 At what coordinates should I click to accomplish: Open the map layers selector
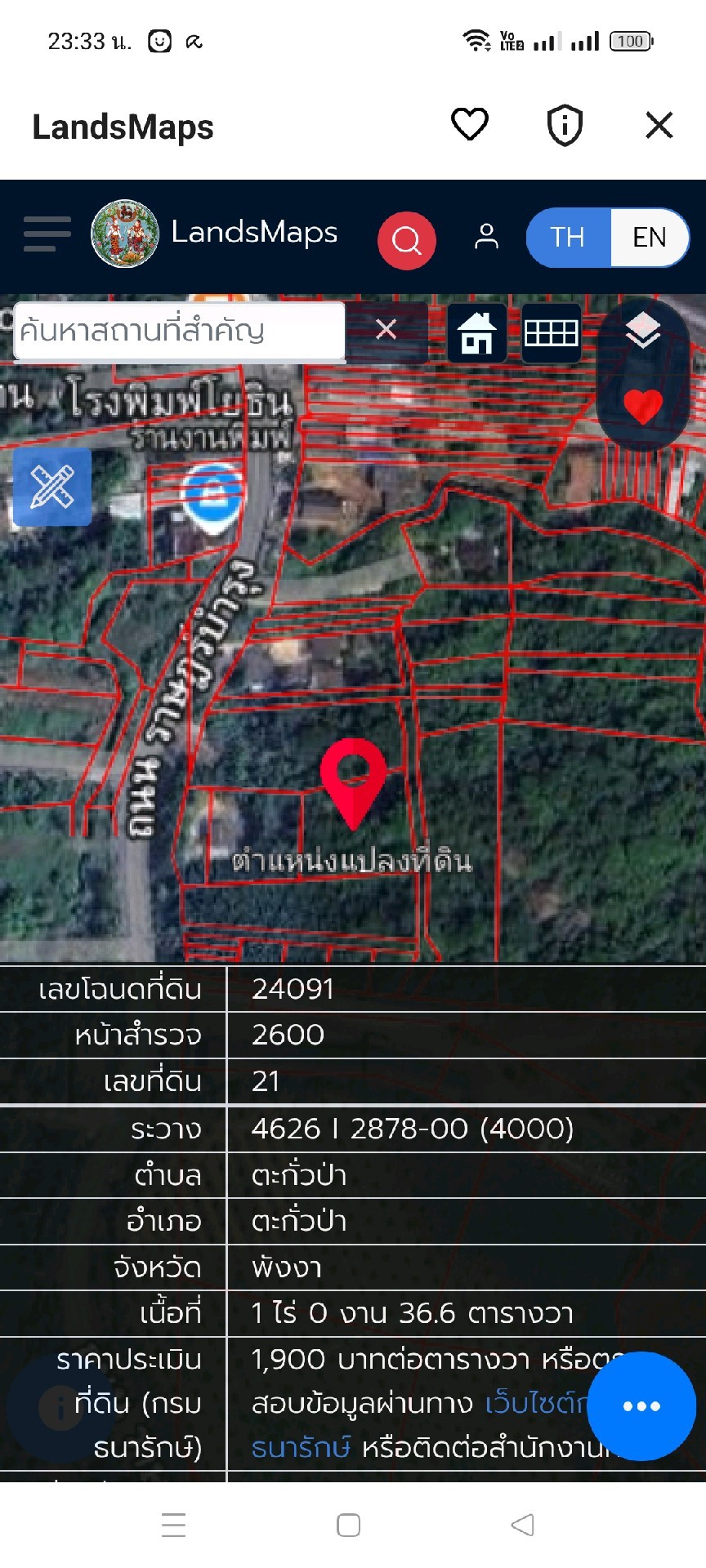click(x=643, y=332)
